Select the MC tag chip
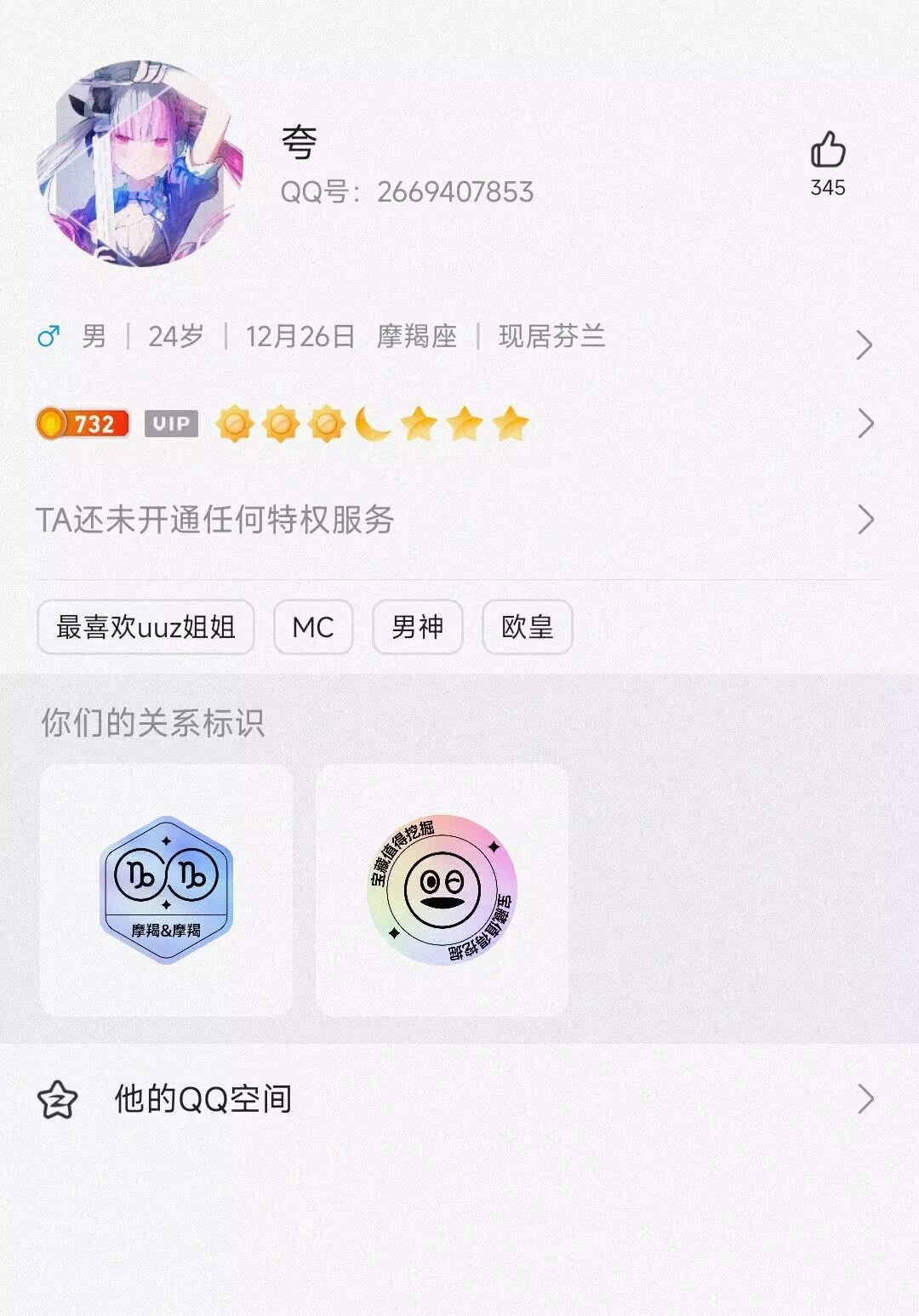The width and height of the screenshot is (919, 1316). (313, 628)
